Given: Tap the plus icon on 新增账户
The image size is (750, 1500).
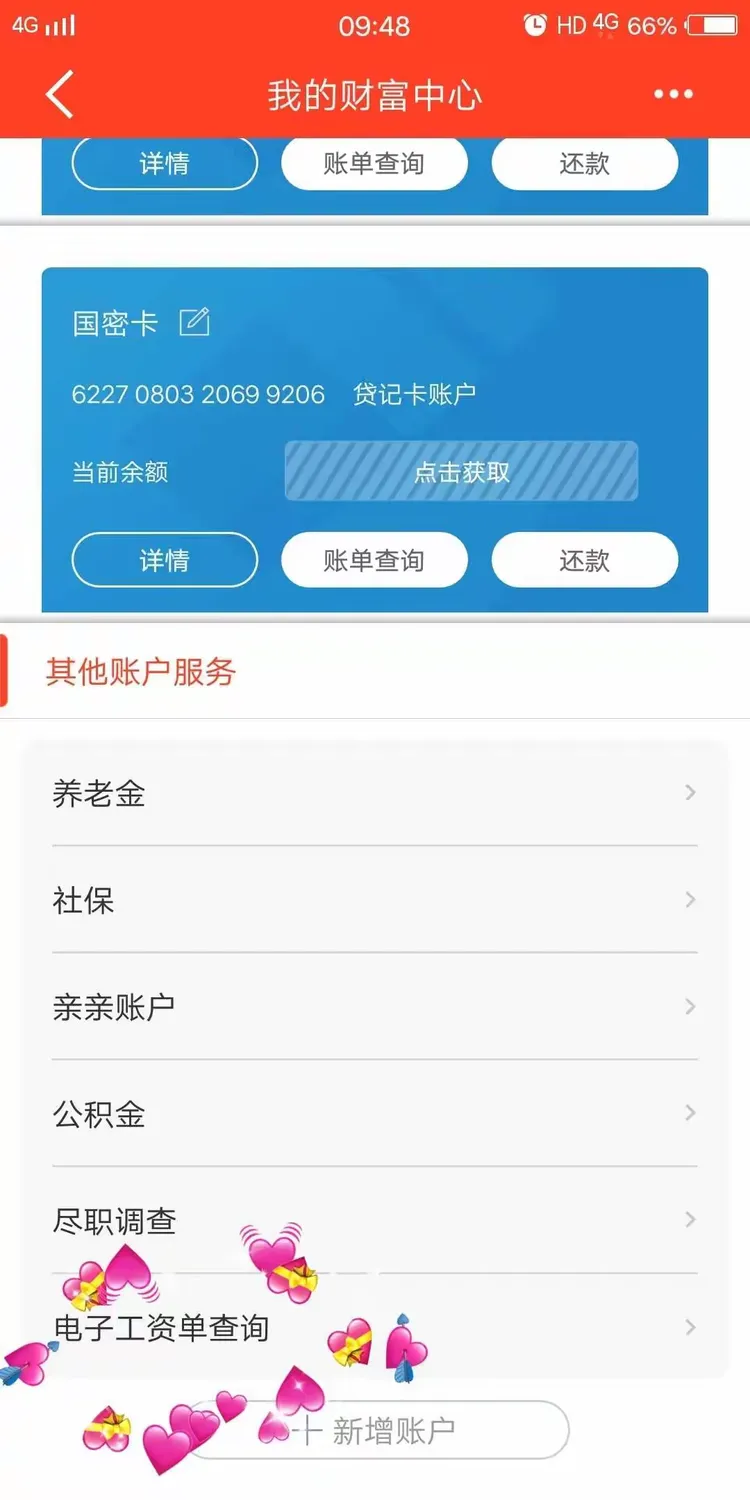Looking at the screenshot, I should point(307,1430).
